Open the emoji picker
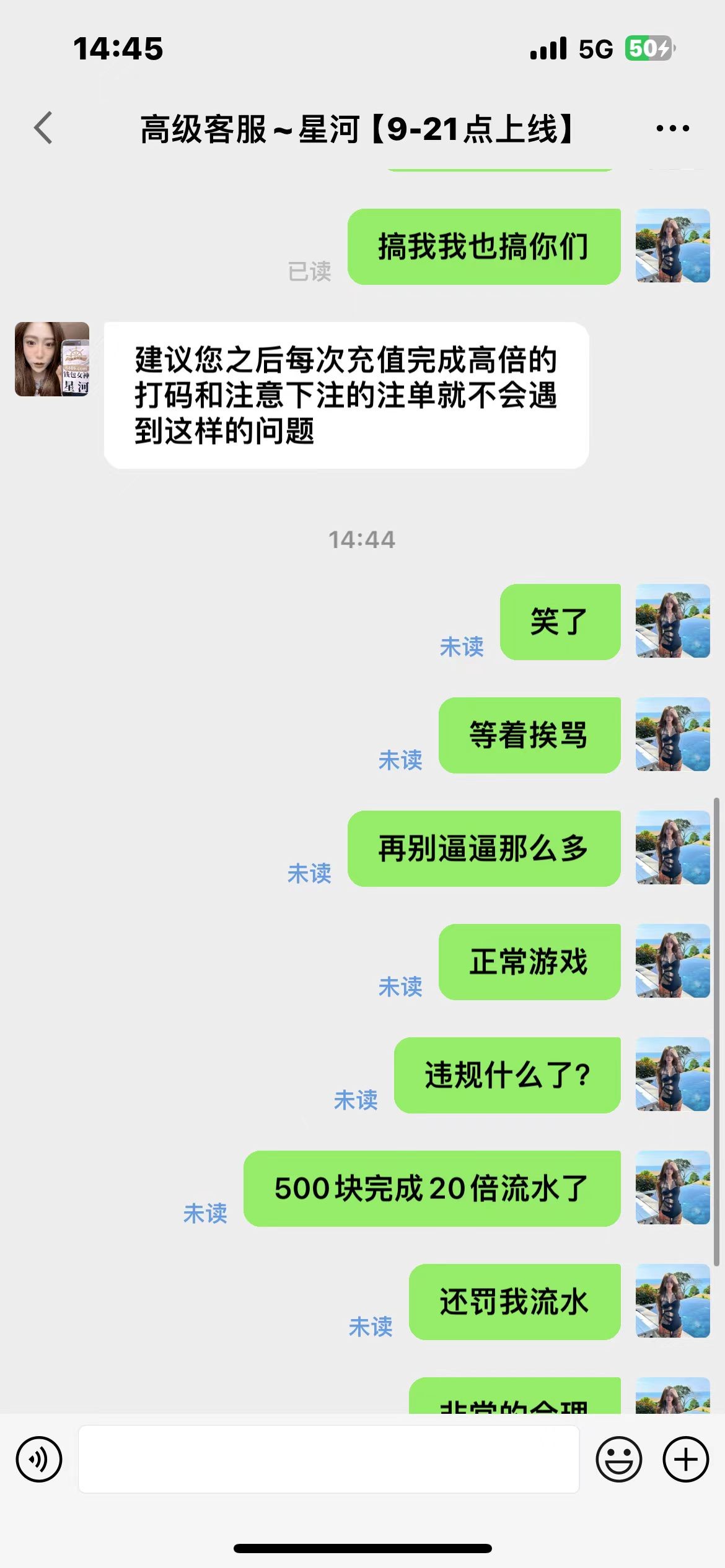The height and width of the screenshot is (1568, 725). pos(618,1460)
